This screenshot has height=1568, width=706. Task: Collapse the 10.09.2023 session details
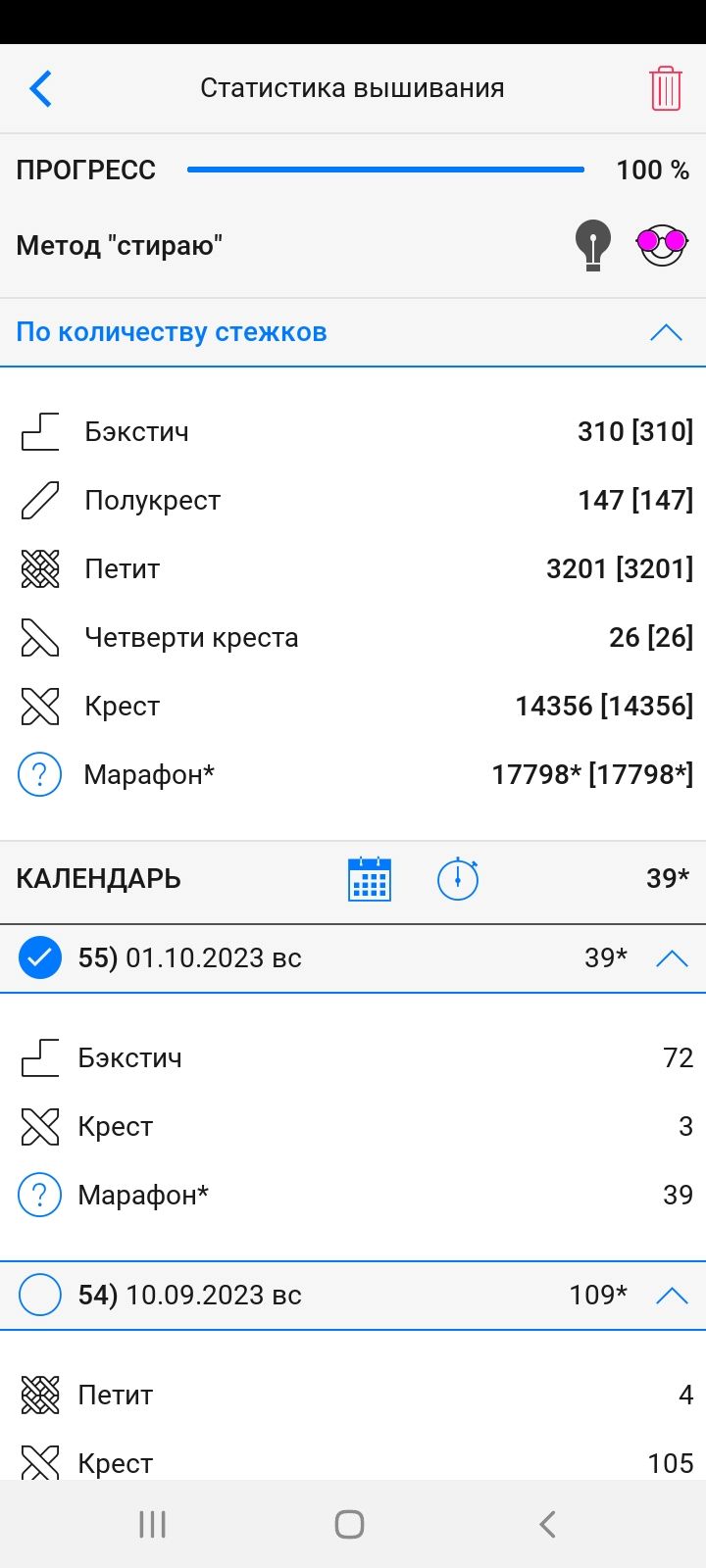click(672, 1296)
